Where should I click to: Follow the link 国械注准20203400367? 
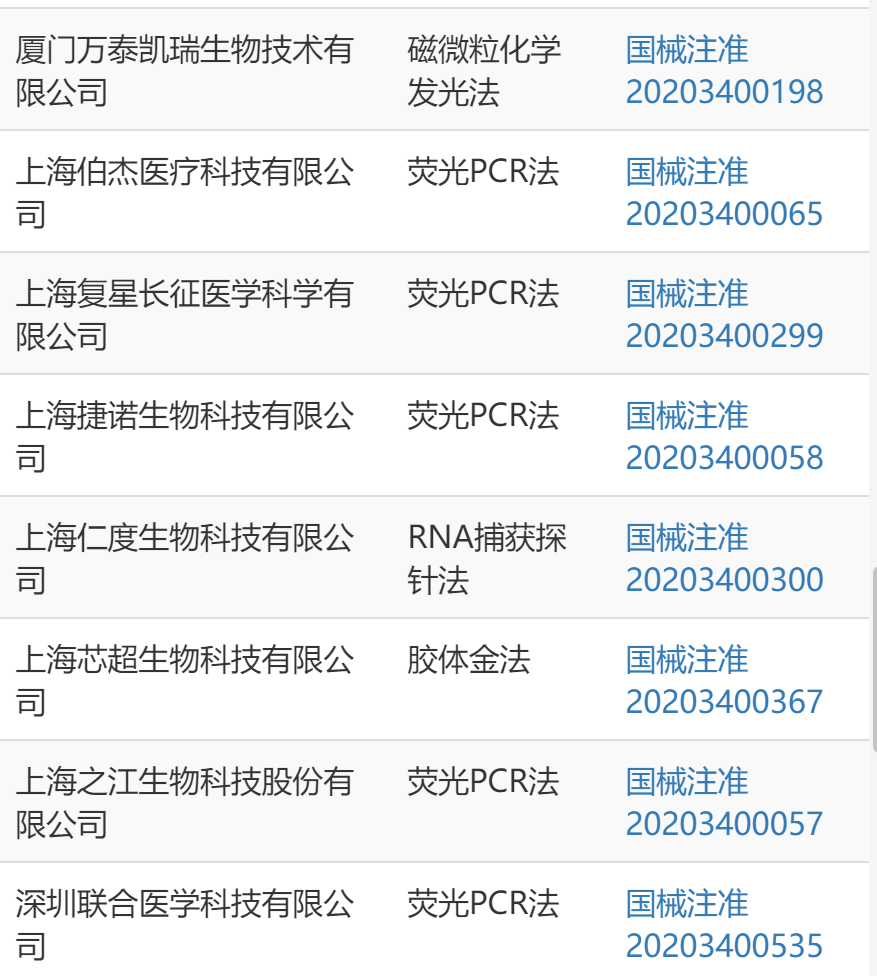724,681
